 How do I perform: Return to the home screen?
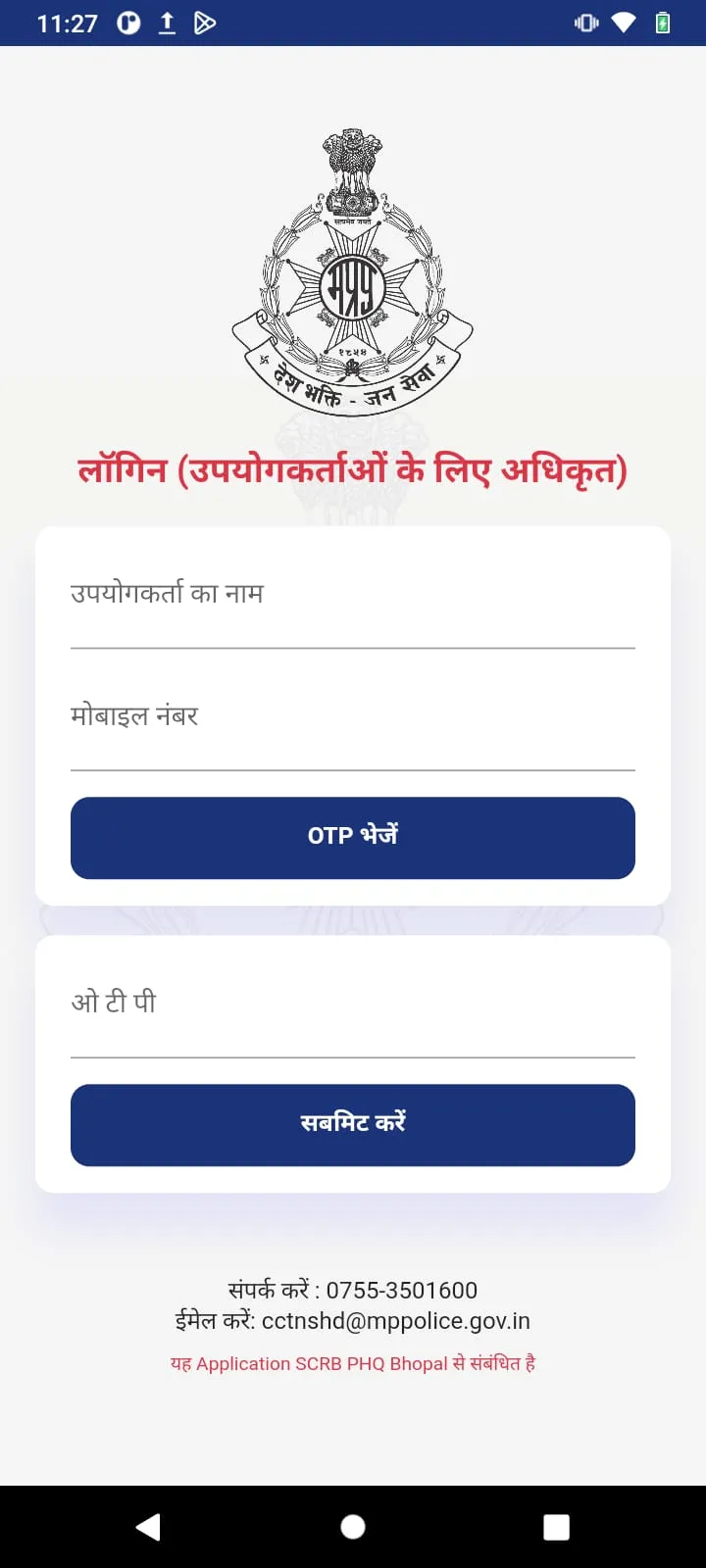tap(353, 1527)
